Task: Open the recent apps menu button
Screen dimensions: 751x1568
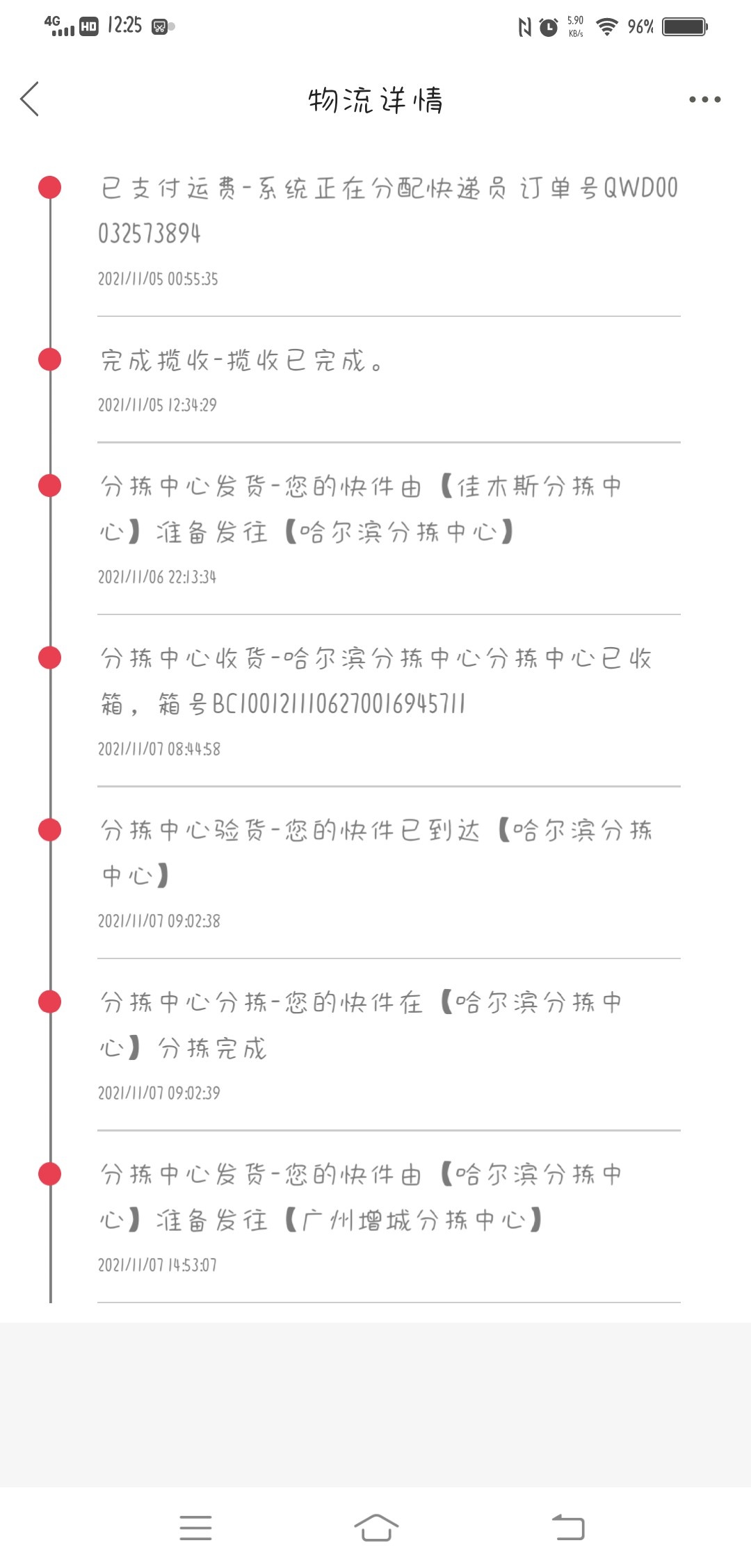Action: 195,1527
